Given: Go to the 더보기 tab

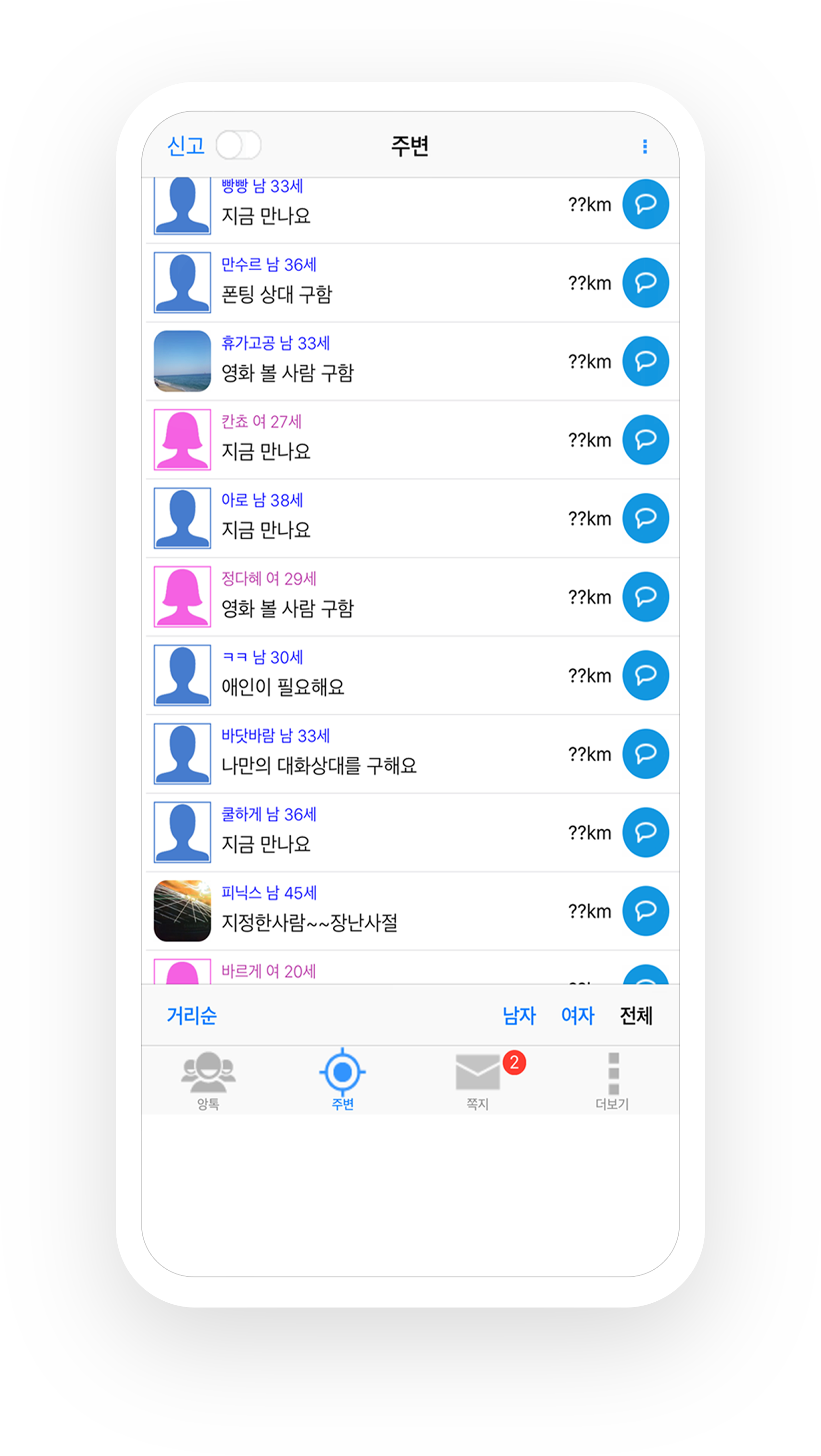Looking at the screenshot, I should 612,1081.
